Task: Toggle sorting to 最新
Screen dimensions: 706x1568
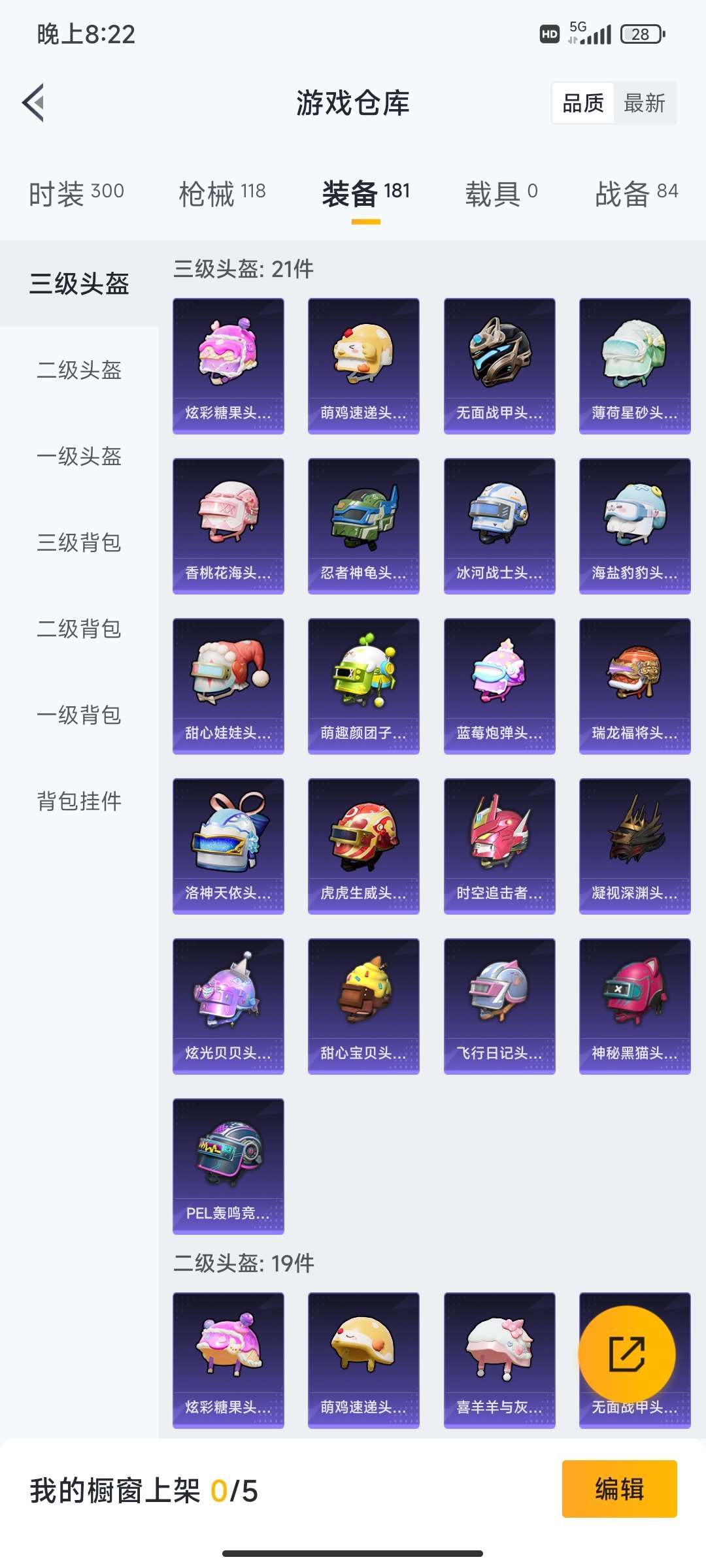Action: click(x=645, y=103)
